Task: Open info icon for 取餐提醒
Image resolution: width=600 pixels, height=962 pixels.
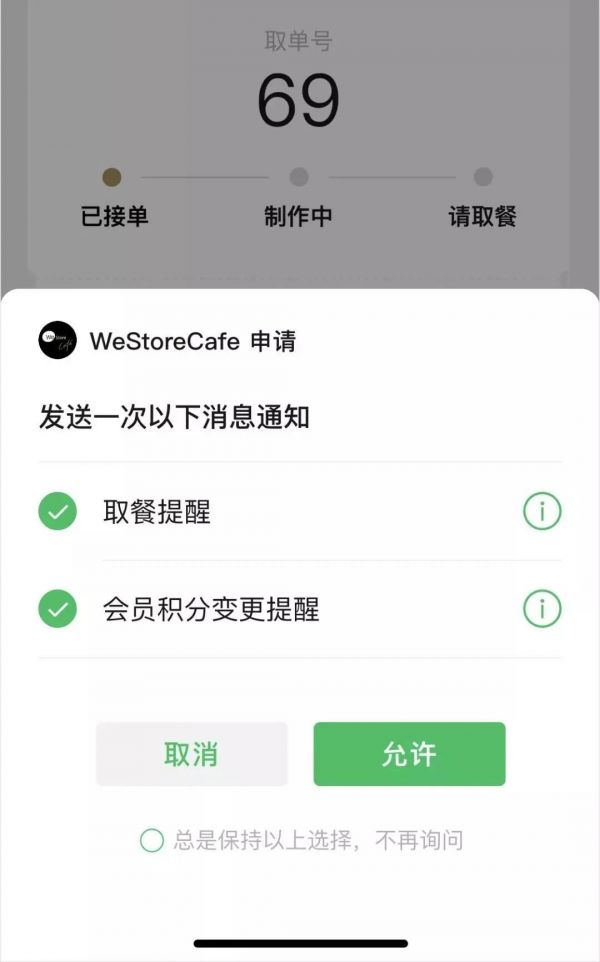Action: (x=542, y=512)
